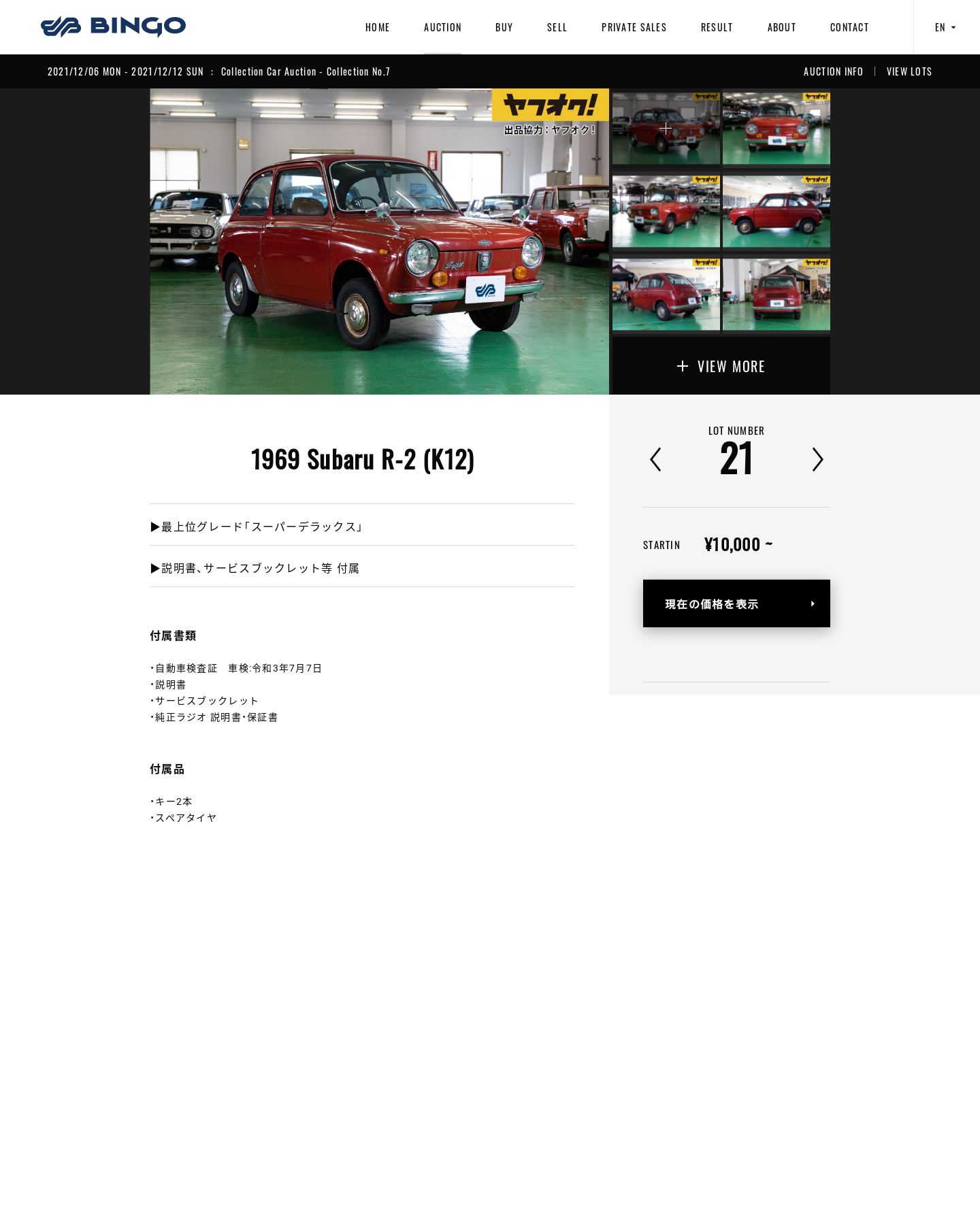Open the Result page

pyautogui.click(x=717, y=27)
